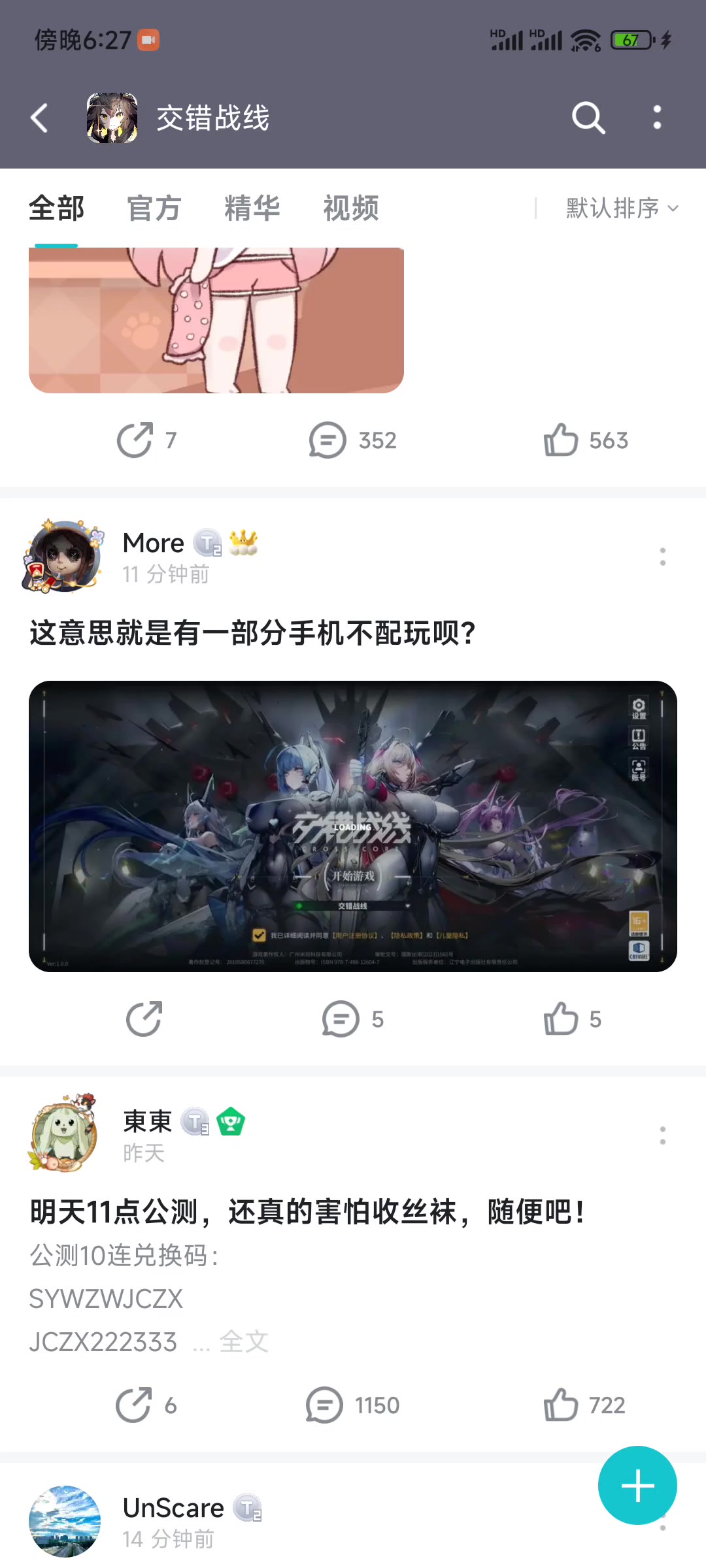Open More's user avatar
706x1568 pixels.
(x=64, y=557)
